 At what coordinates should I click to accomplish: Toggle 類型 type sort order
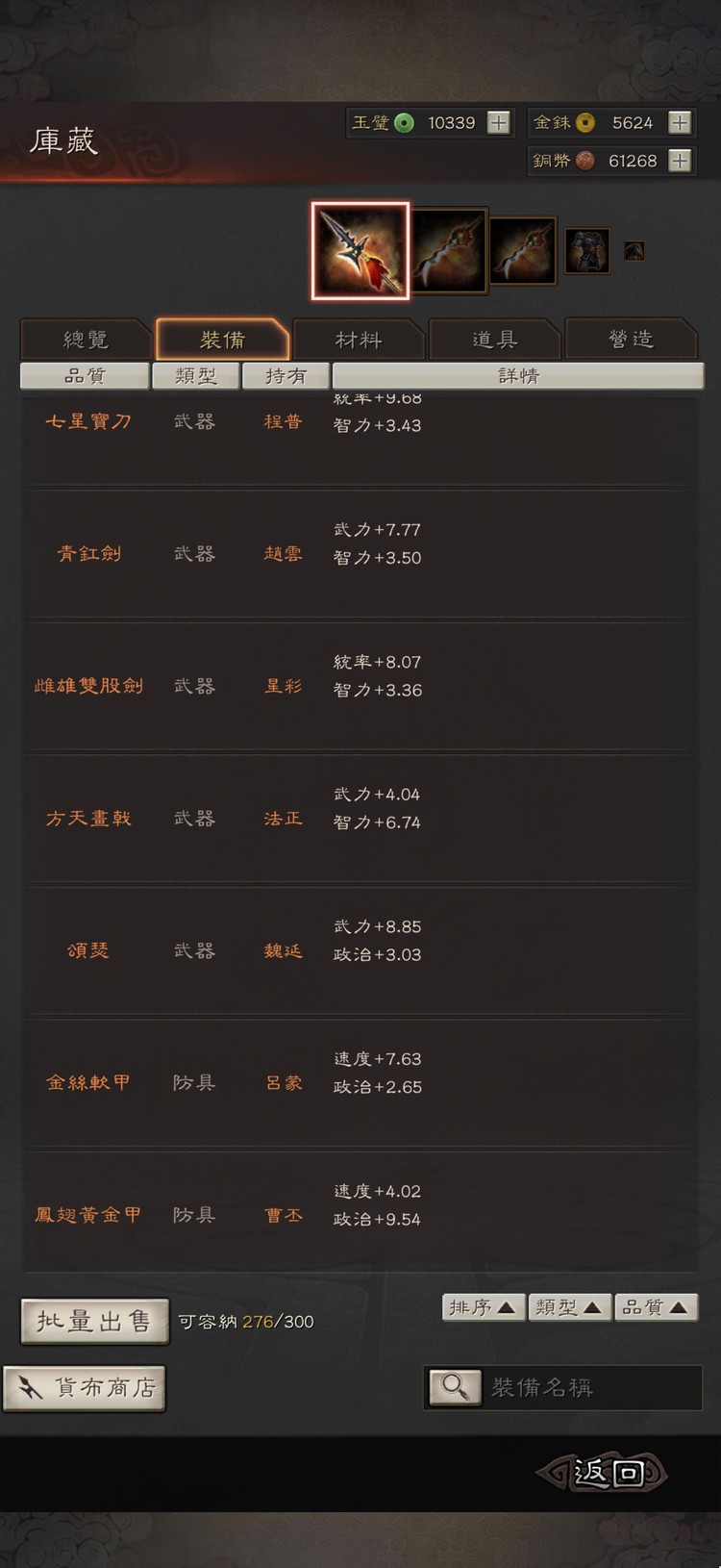tap(569, 1306)
